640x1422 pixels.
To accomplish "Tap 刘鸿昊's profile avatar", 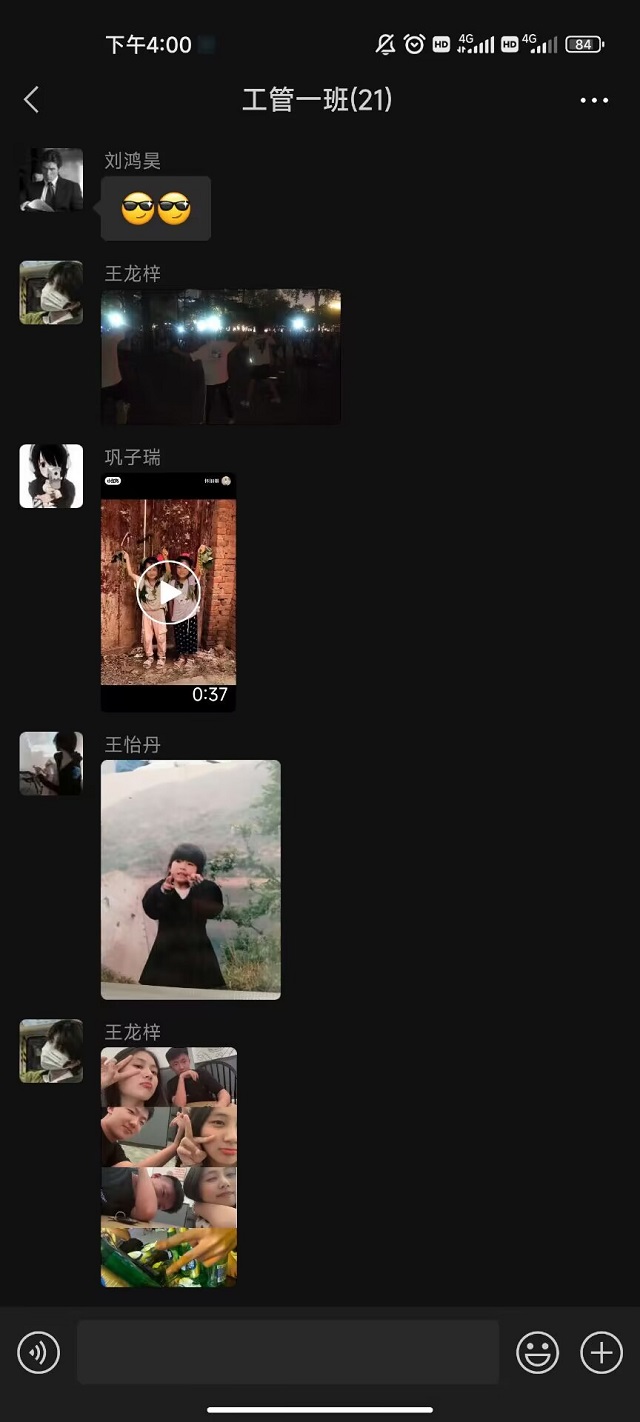I will pyautogui.click(x=51, y=180).
